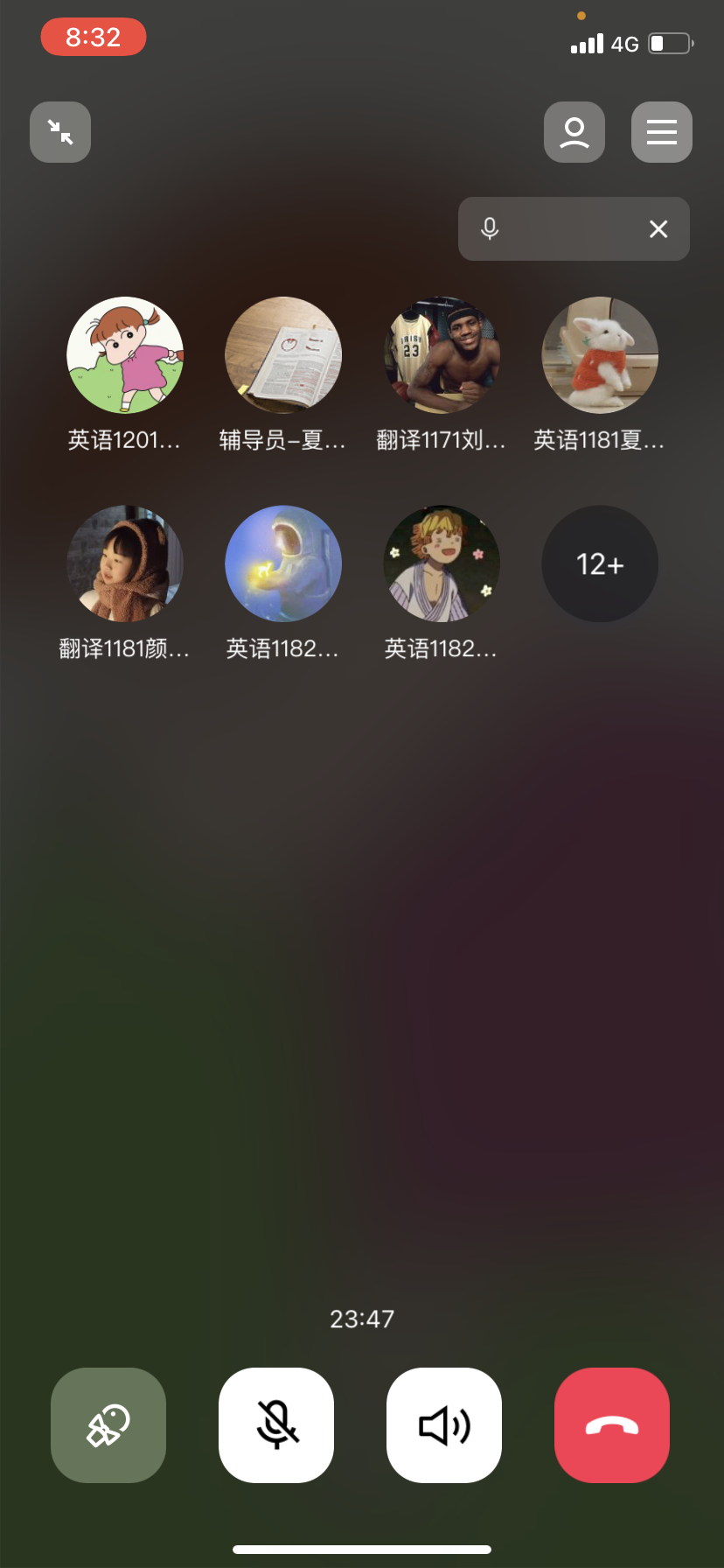The height and width of the screenshot is (1568, 724).
Task: Open the hamburger menu
Action: coord(662,132)
